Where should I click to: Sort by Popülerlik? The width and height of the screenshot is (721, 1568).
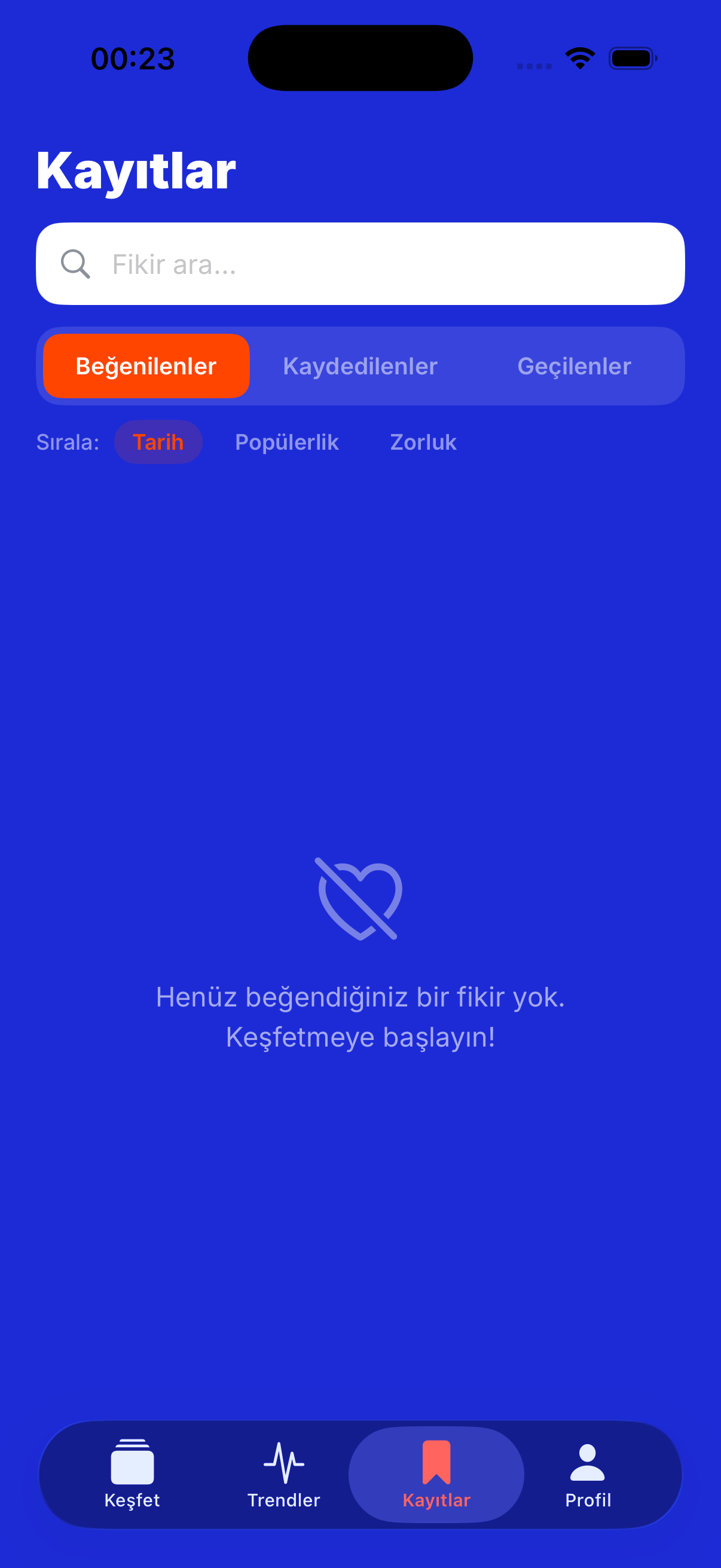[x=286, y=442]
